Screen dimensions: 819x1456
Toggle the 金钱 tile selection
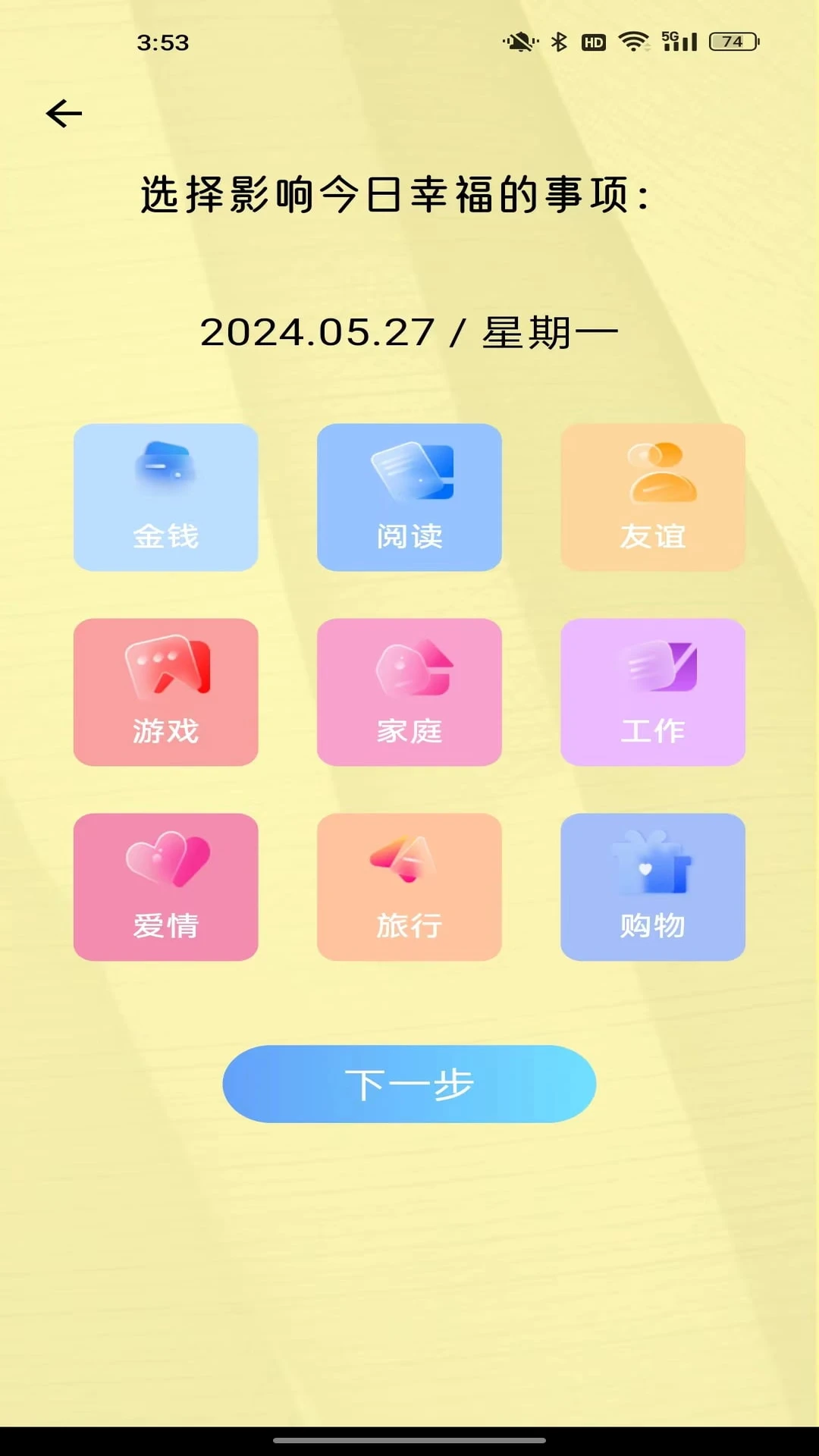pos(165,497)
